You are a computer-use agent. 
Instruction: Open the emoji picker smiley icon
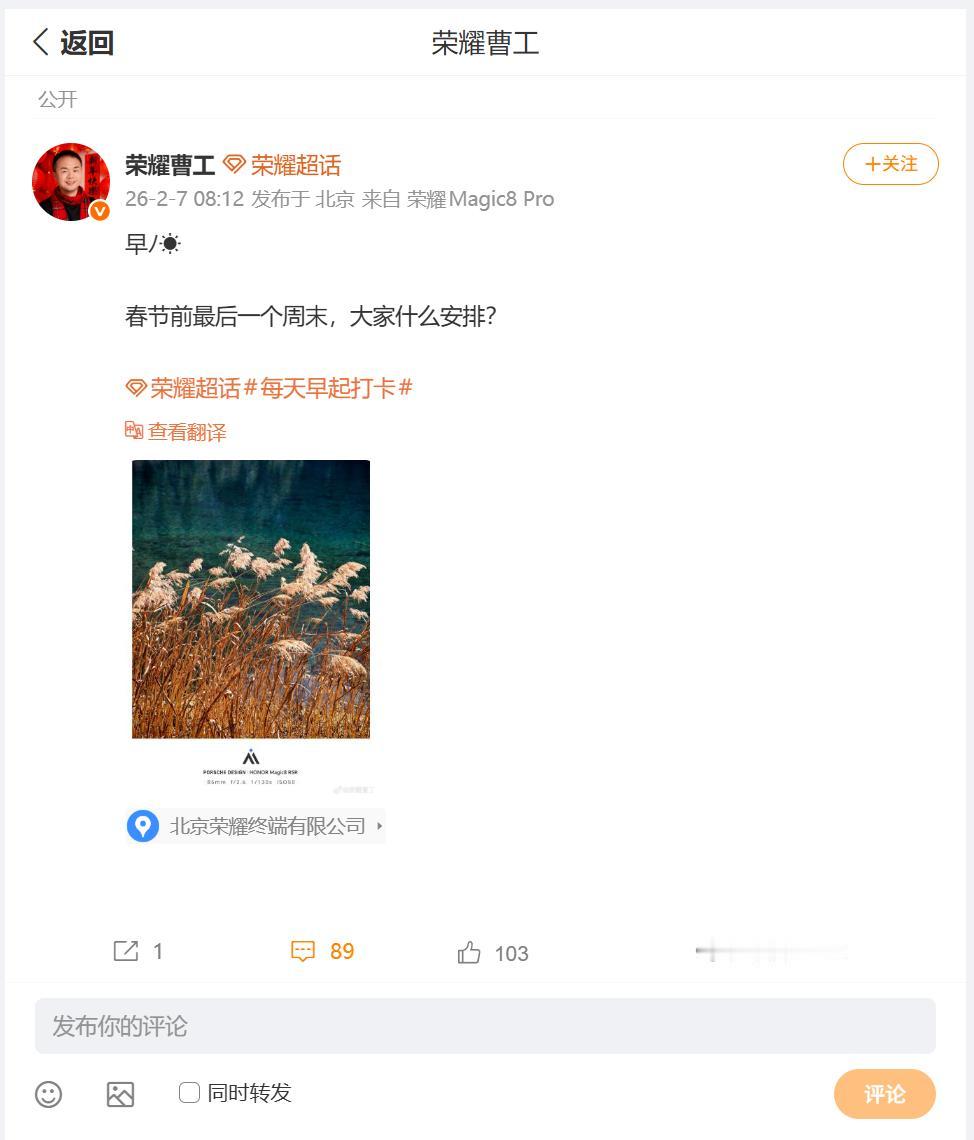[x=49, y=1094]
